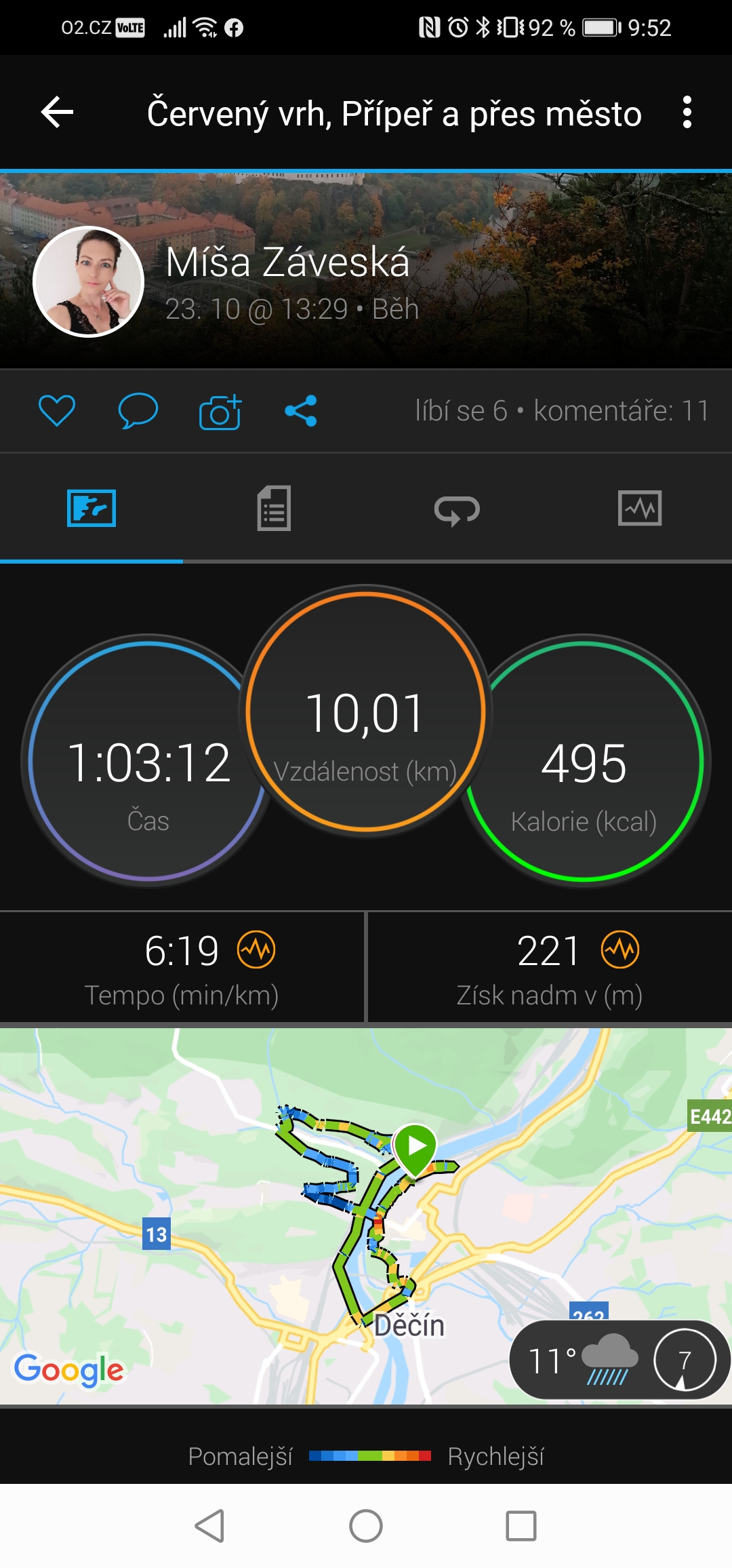Open the pace chart icon beside 6:19
The width and height of the screenshot is (732, 1568).
(256, 949)
